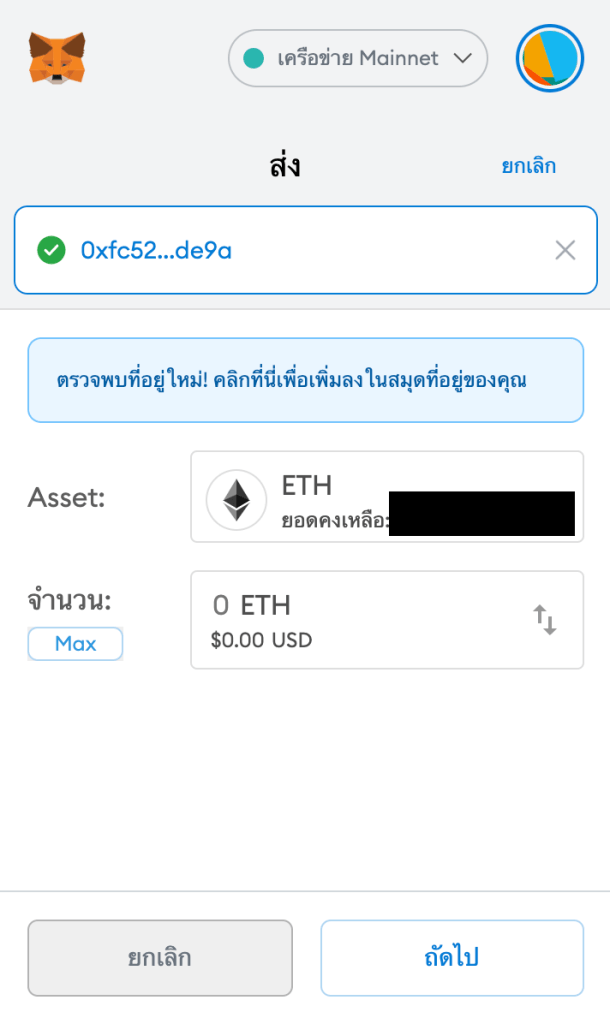This screenshot has width=610, height=1024.
Task: Add the new address to address book
Action: point(305,380)
